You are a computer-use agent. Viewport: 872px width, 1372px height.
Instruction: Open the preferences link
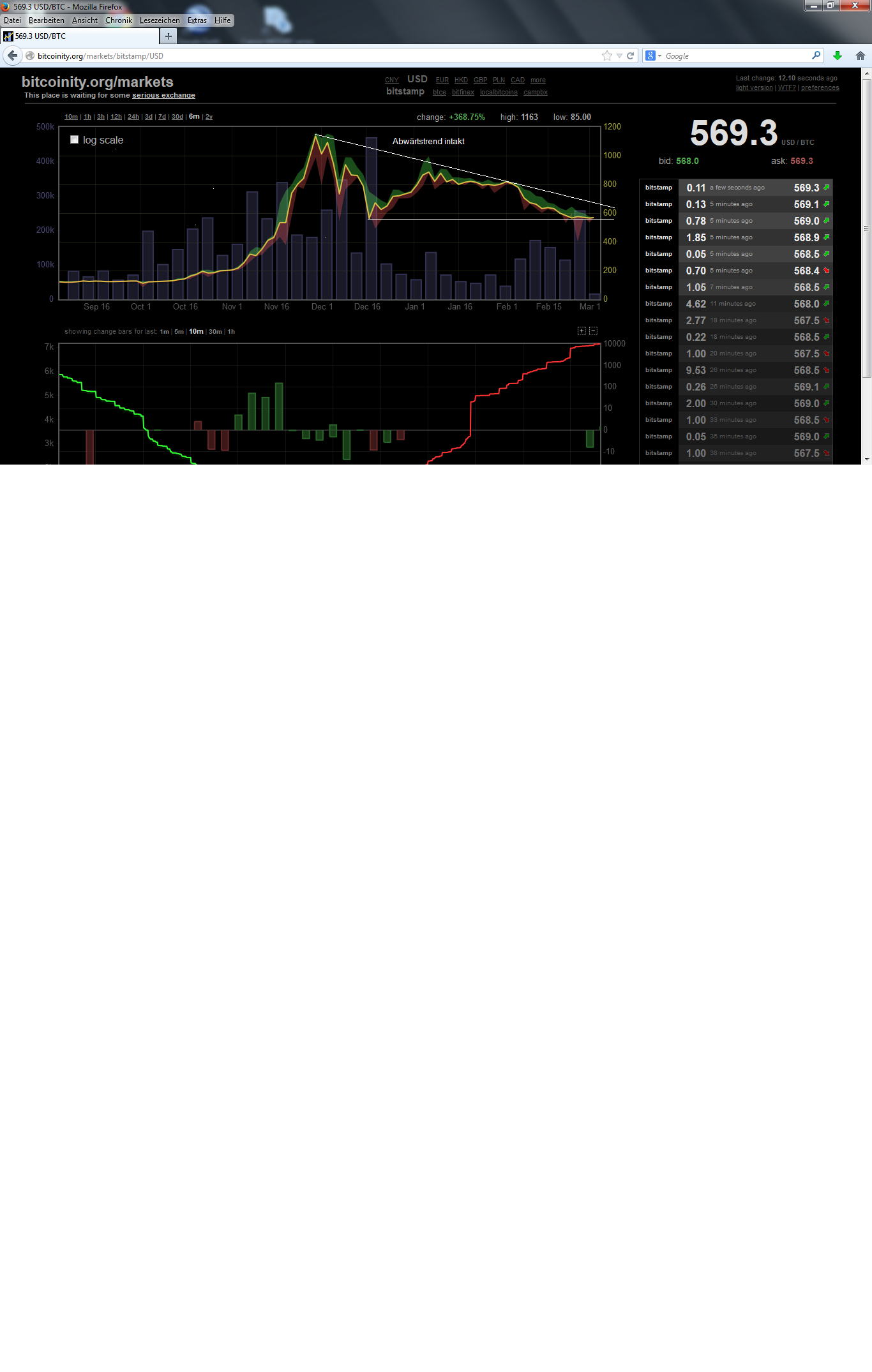pos(820,87)
